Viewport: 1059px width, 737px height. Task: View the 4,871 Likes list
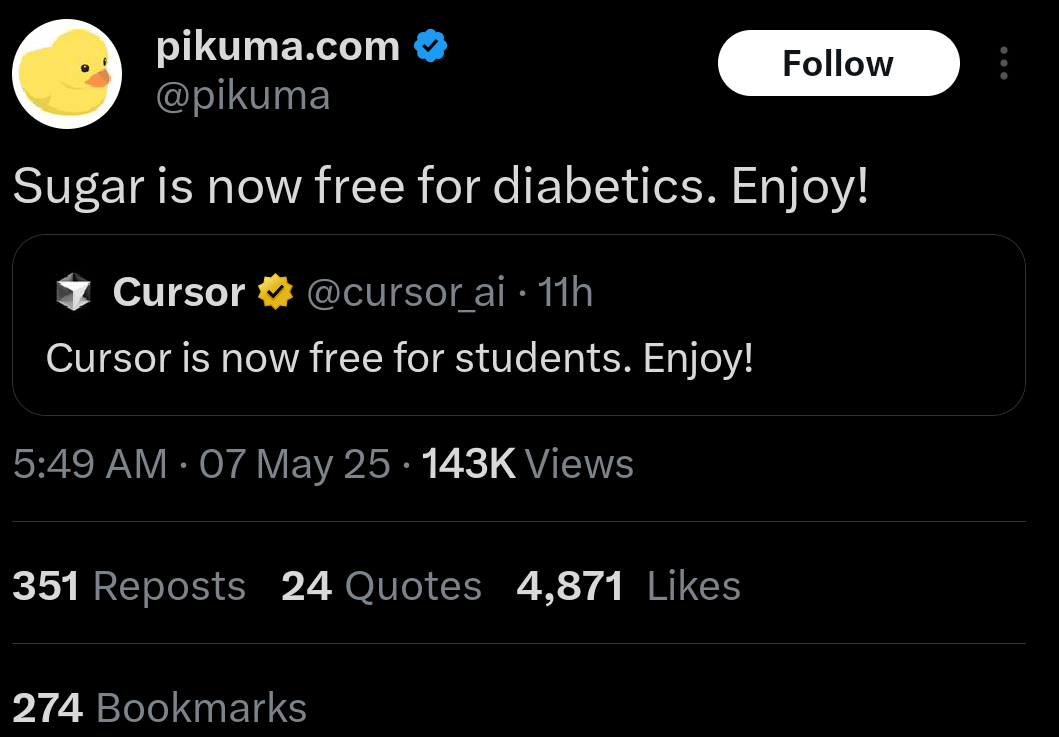coord(628,586)
